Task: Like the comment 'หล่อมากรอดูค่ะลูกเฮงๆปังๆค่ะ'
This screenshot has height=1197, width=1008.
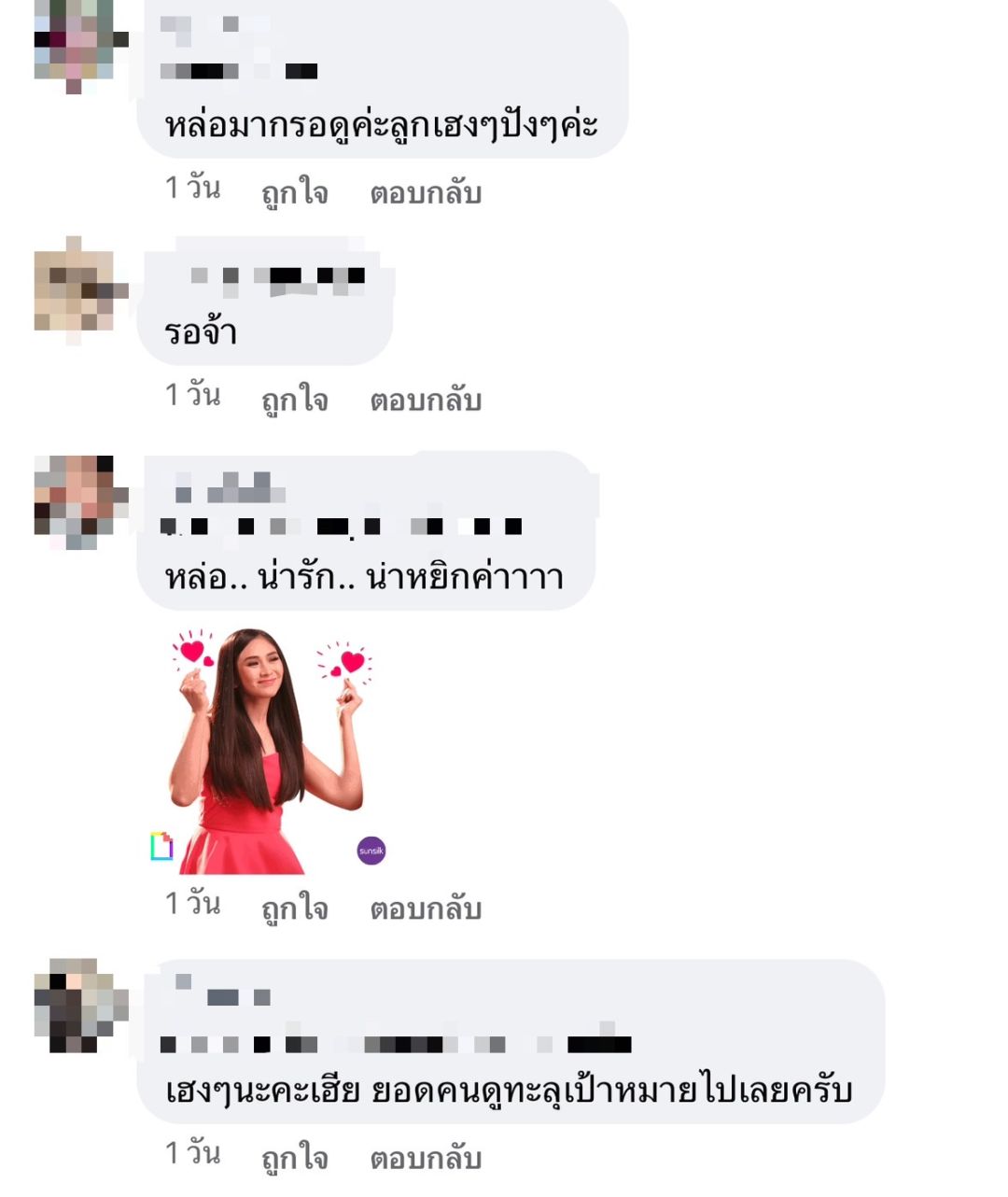Action: tap(294, 192)
